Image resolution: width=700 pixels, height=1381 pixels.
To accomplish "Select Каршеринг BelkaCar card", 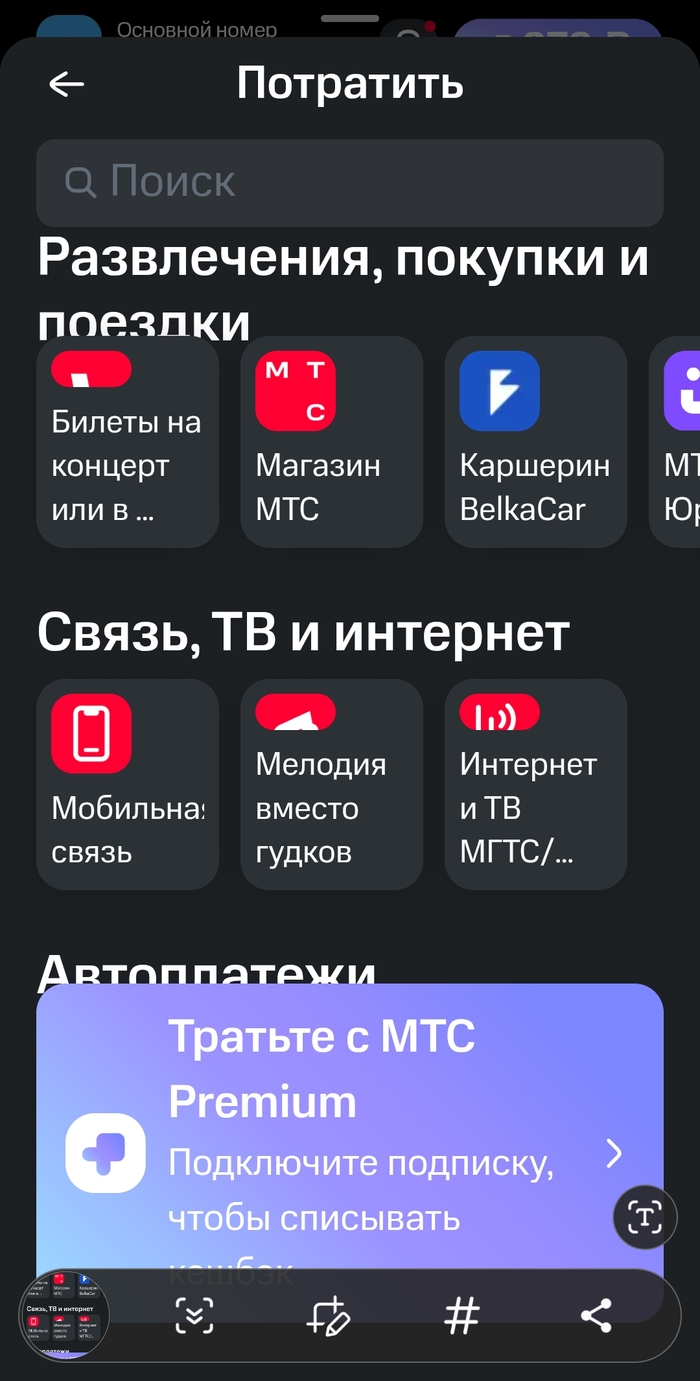I will tap(535, 443).
